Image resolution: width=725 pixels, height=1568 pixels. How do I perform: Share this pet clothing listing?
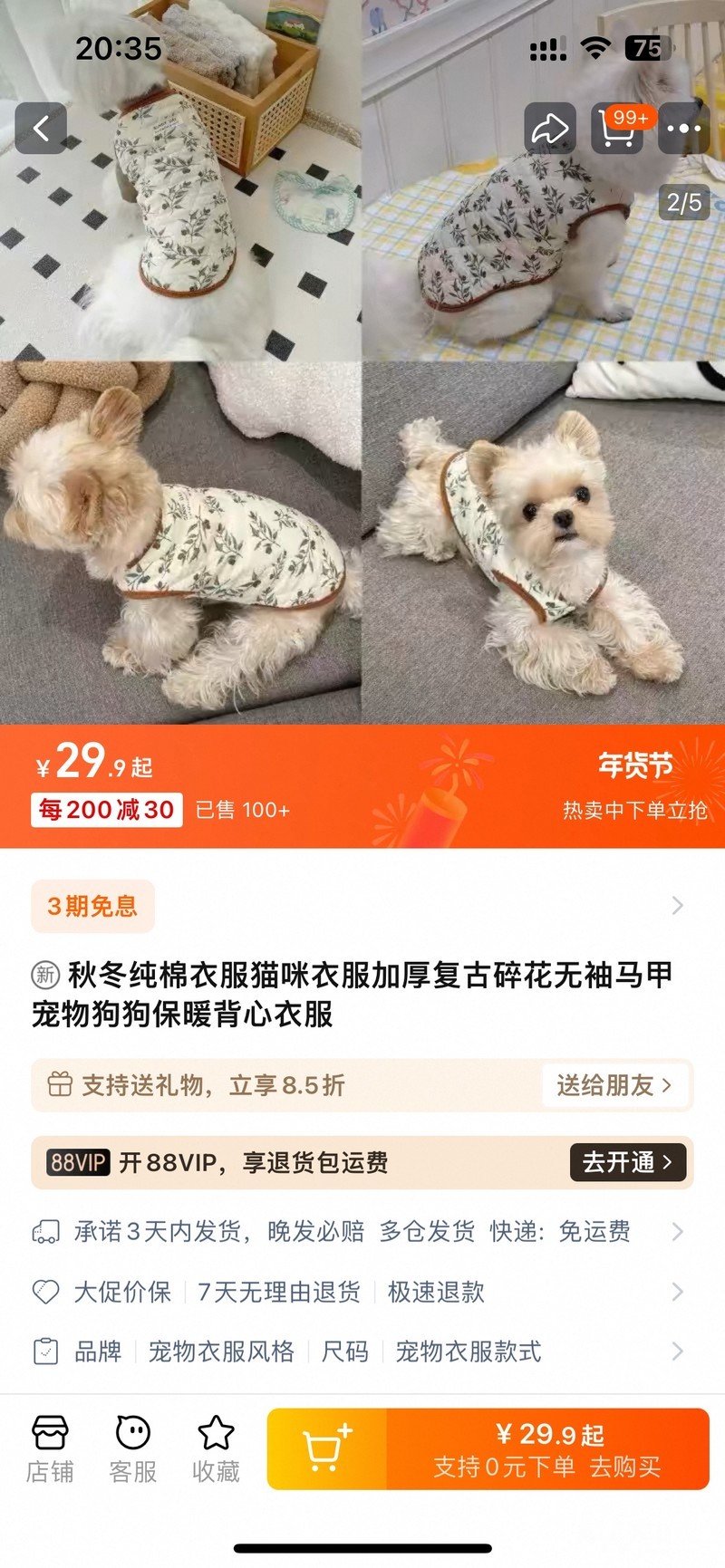coord(549,128)
